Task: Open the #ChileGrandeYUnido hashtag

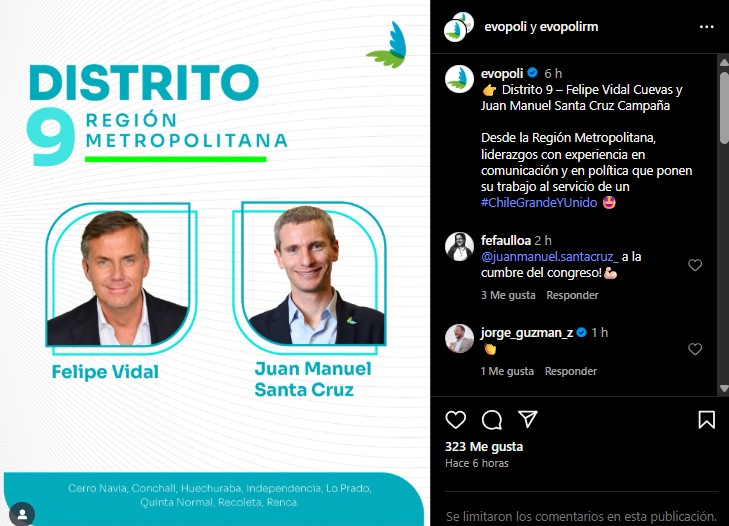Action: 538,202
